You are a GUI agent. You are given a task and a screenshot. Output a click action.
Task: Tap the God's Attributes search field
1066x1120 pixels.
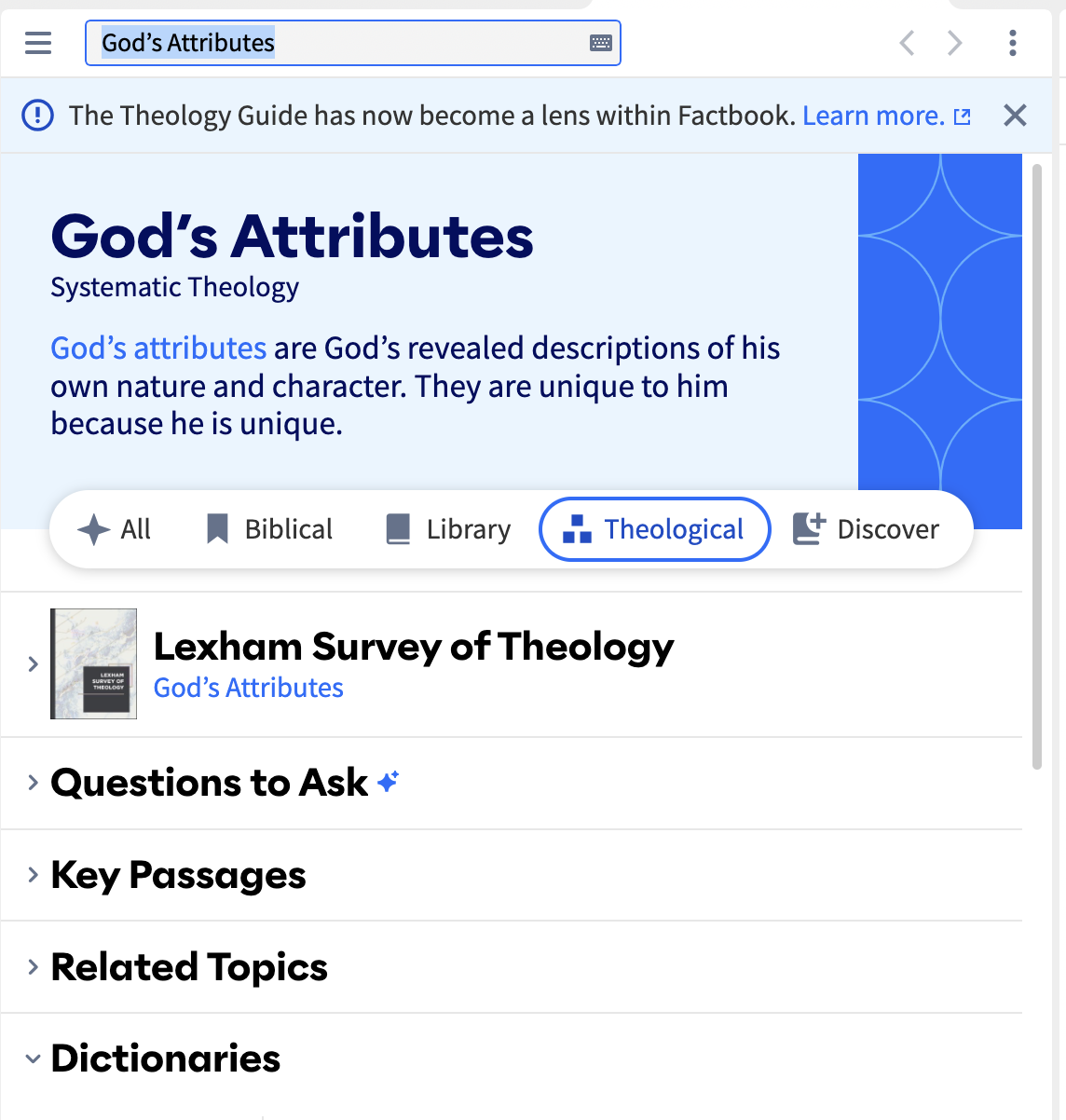335,43
